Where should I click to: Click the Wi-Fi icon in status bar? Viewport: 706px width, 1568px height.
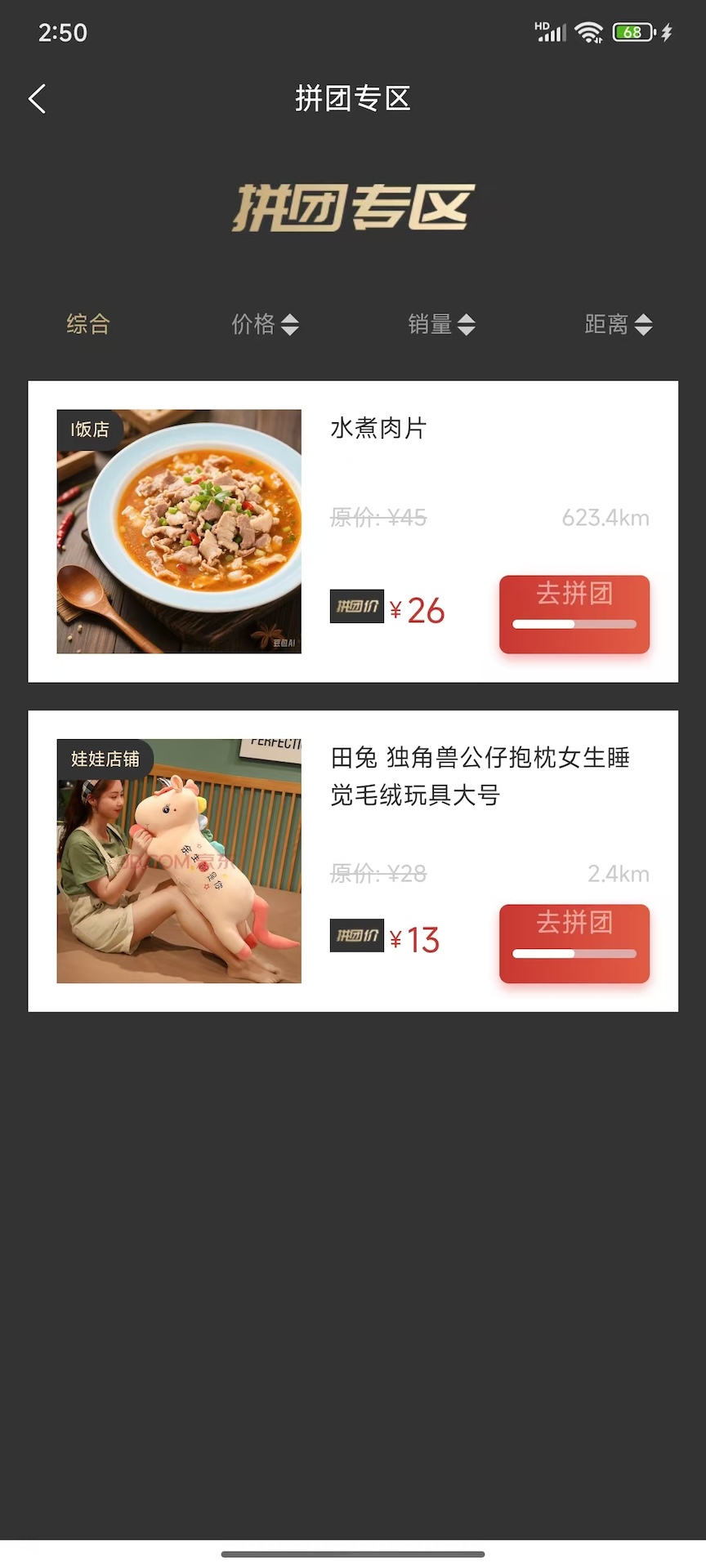click(590, 31)
